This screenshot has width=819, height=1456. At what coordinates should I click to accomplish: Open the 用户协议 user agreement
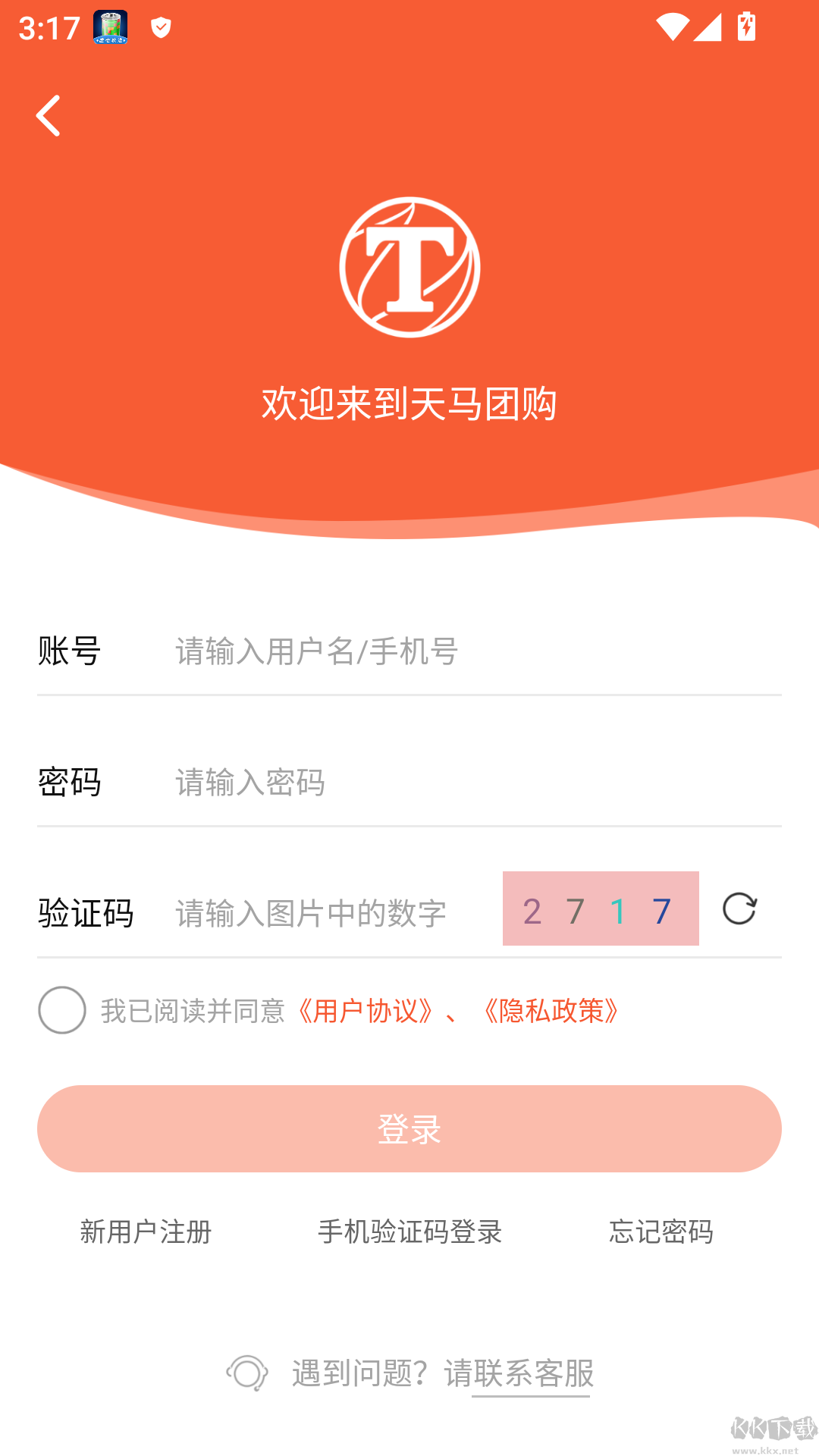point(363,1010)
